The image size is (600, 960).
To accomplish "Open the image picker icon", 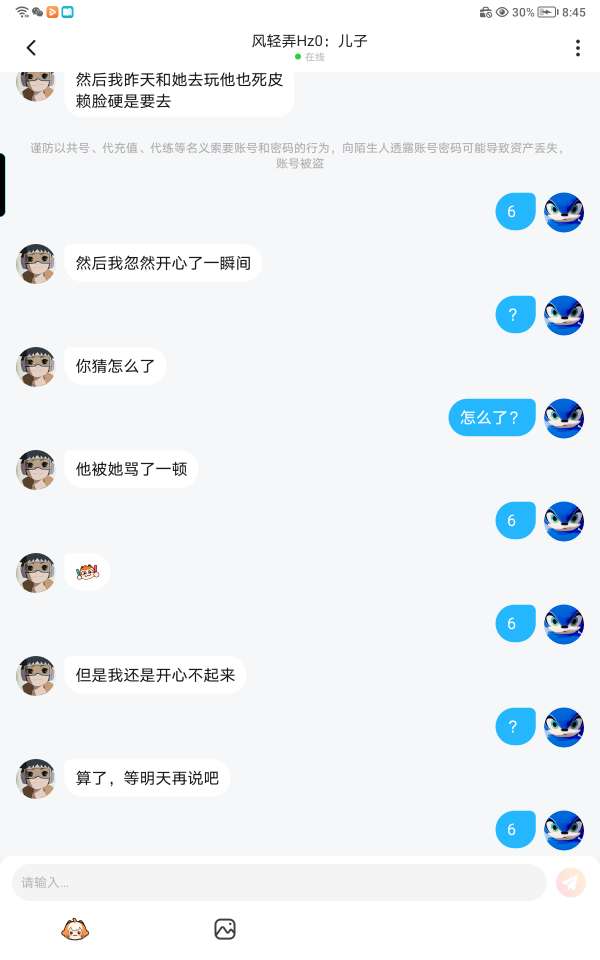I will point(225,930).
